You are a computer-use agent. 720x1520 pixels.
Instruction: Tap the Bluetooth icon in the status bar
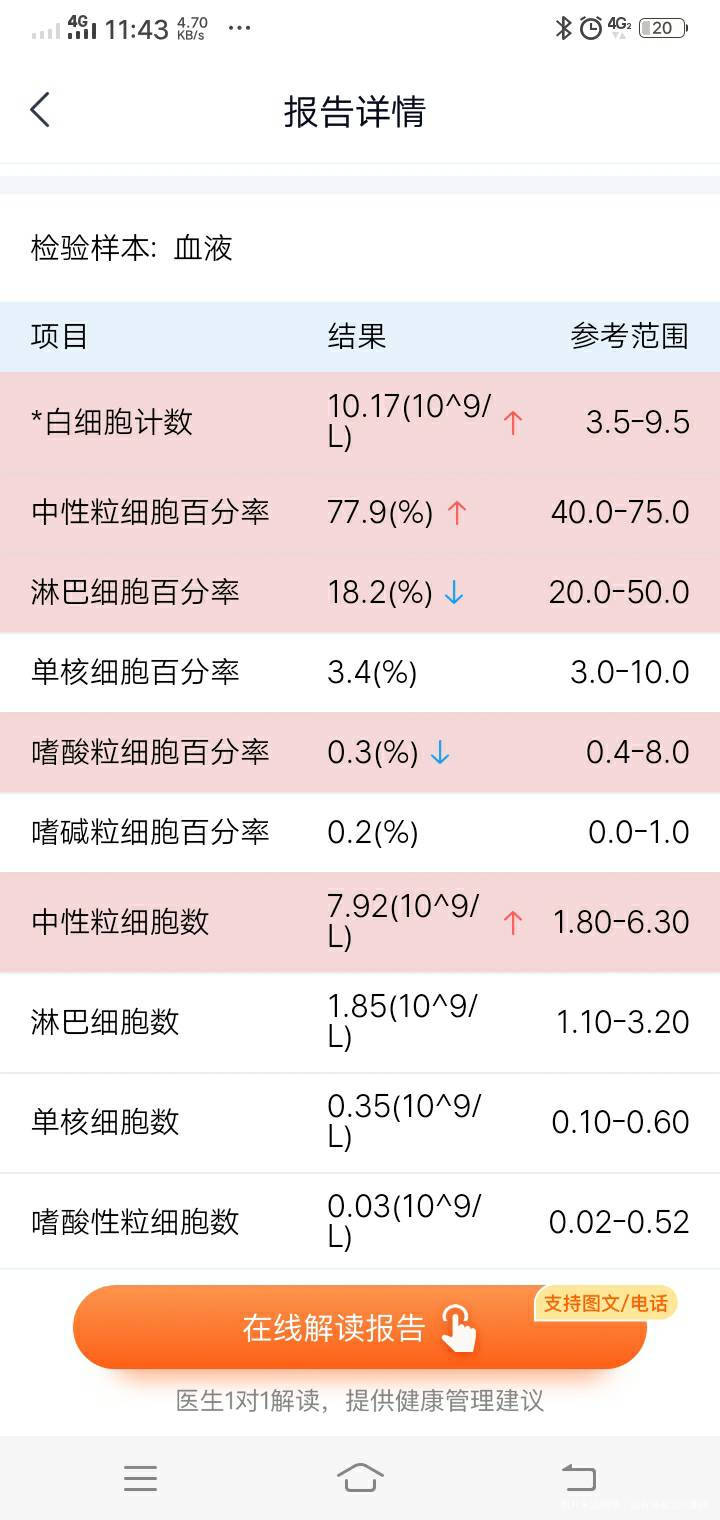click(x=566, y=29)
